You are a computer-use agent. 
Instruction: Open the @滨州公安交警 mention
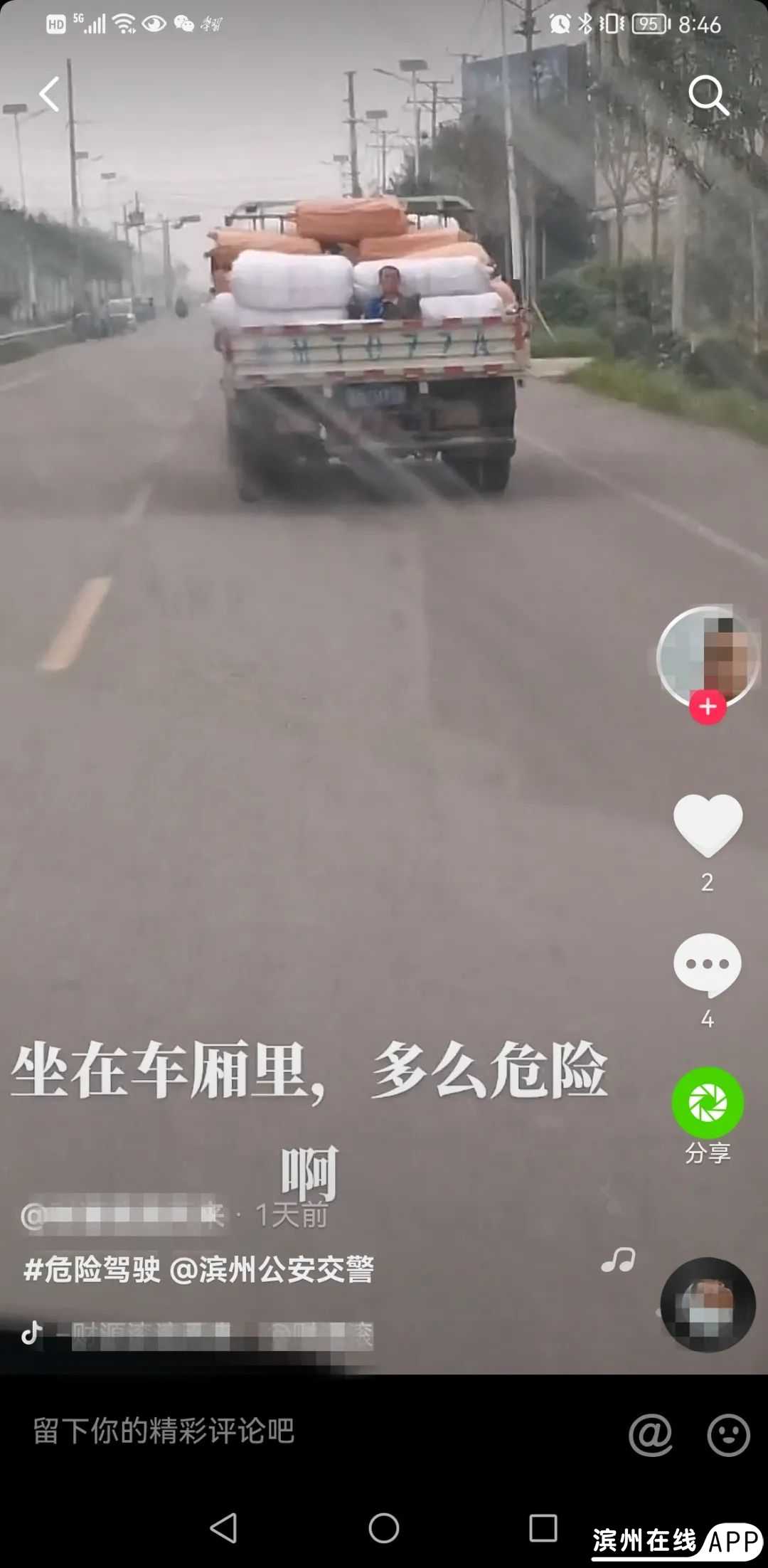[272, 1269]
